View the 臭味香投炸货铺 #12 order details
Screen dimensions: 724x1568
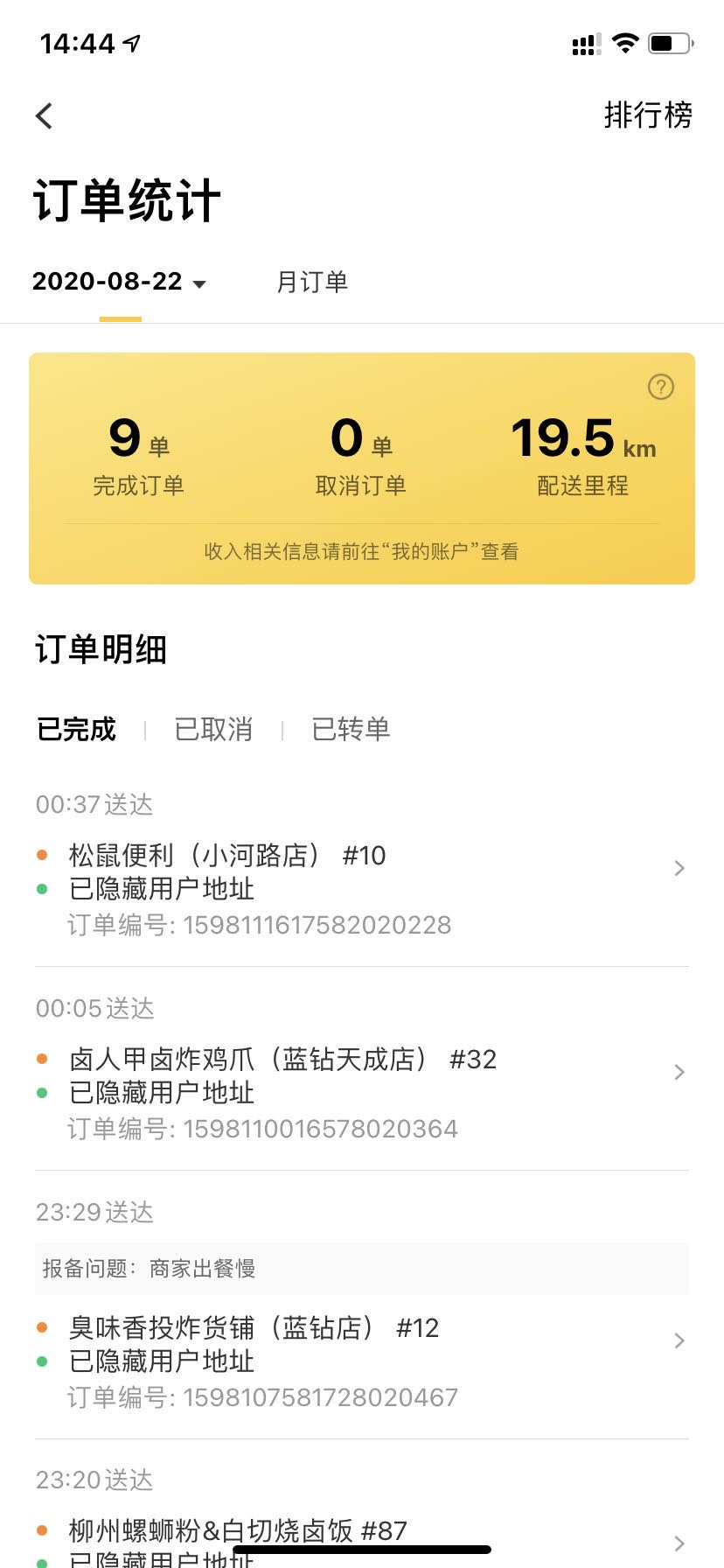pos(362,1361)
